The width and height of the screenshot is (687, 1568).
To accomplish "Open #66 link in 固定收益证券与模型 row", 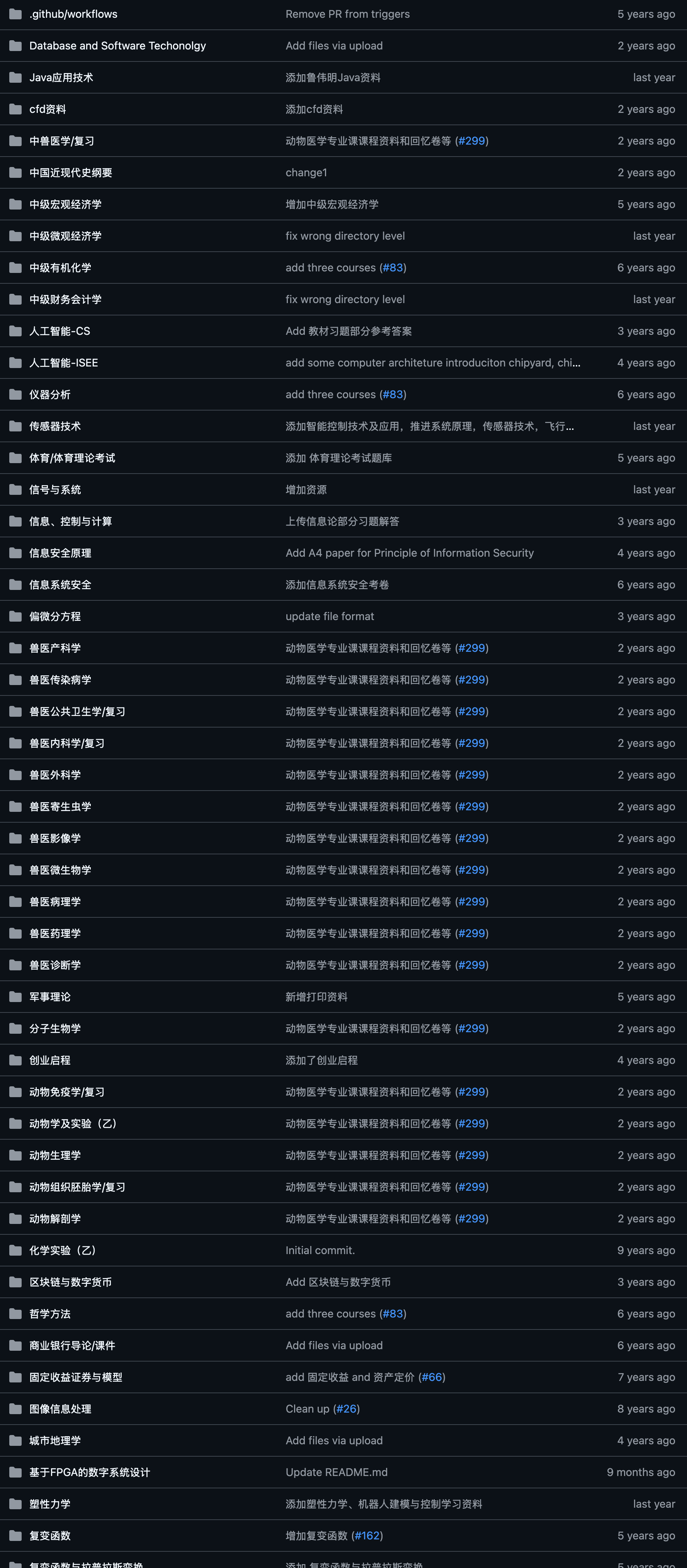I will (x=432, y=1377).
